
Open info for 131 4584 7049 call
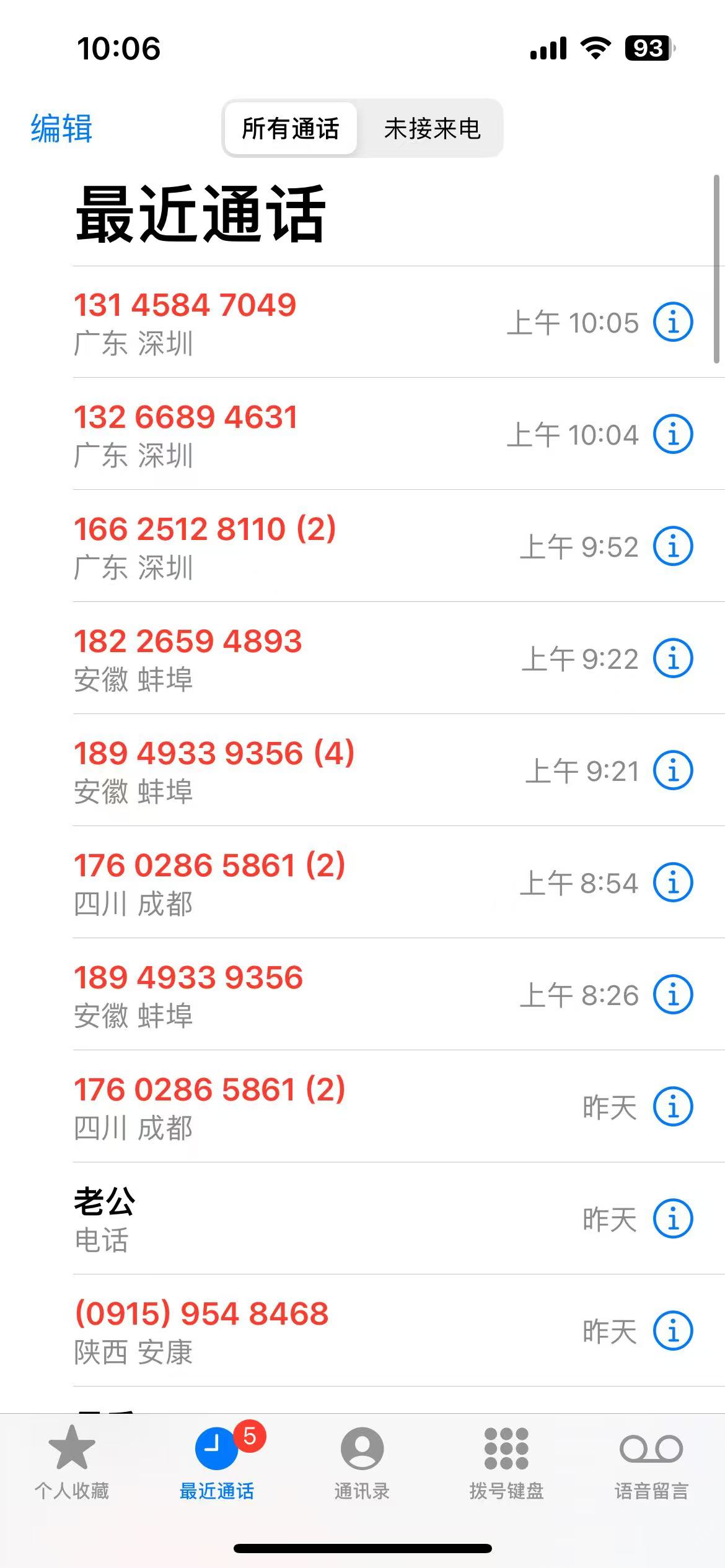(672, 322)
